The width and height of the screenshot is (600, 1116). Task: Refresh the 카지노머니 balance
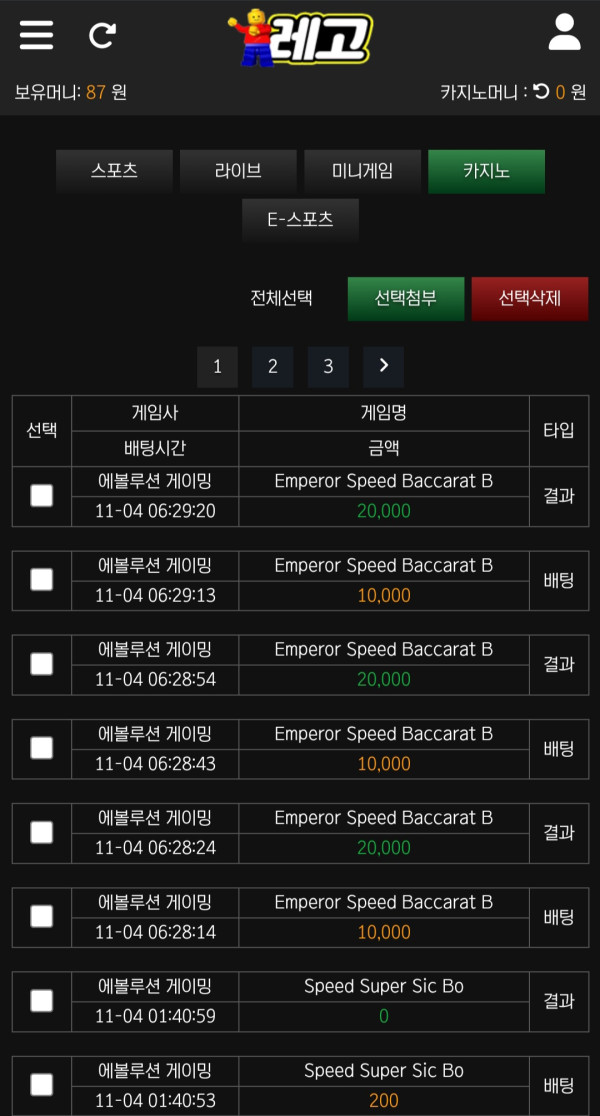tap(541, 92)
